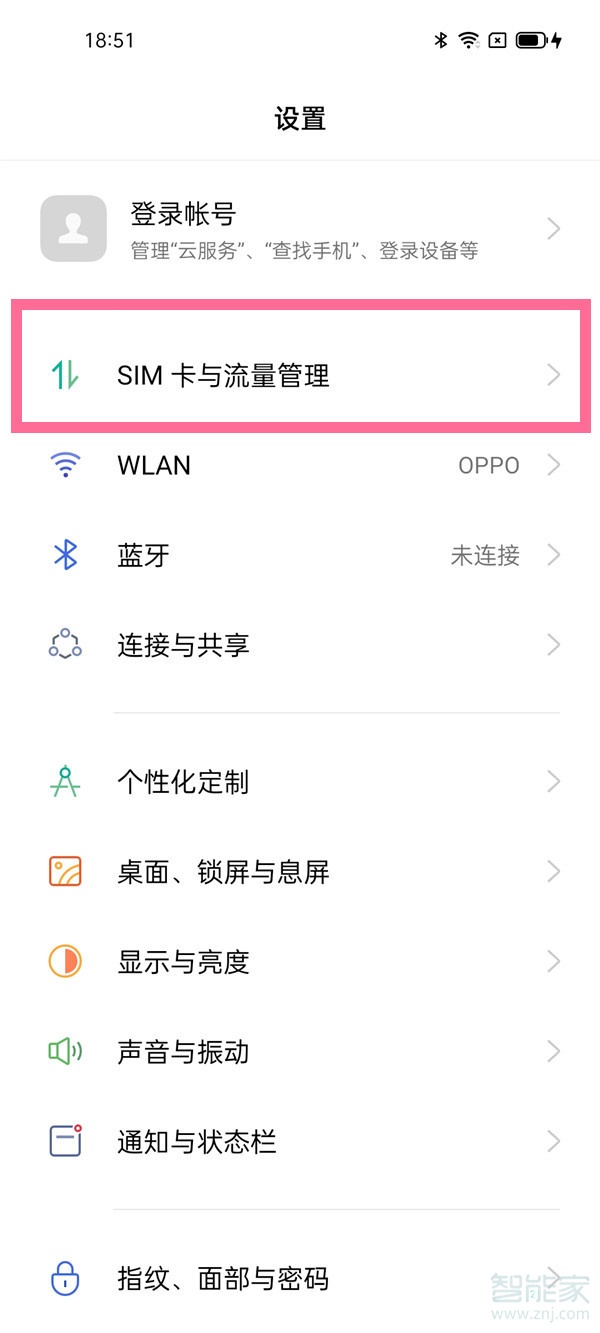This screenshot has width=600, height=1333.
Task: Open 指纹、面部与密码 settings
Action: [x=300, y=1278]
